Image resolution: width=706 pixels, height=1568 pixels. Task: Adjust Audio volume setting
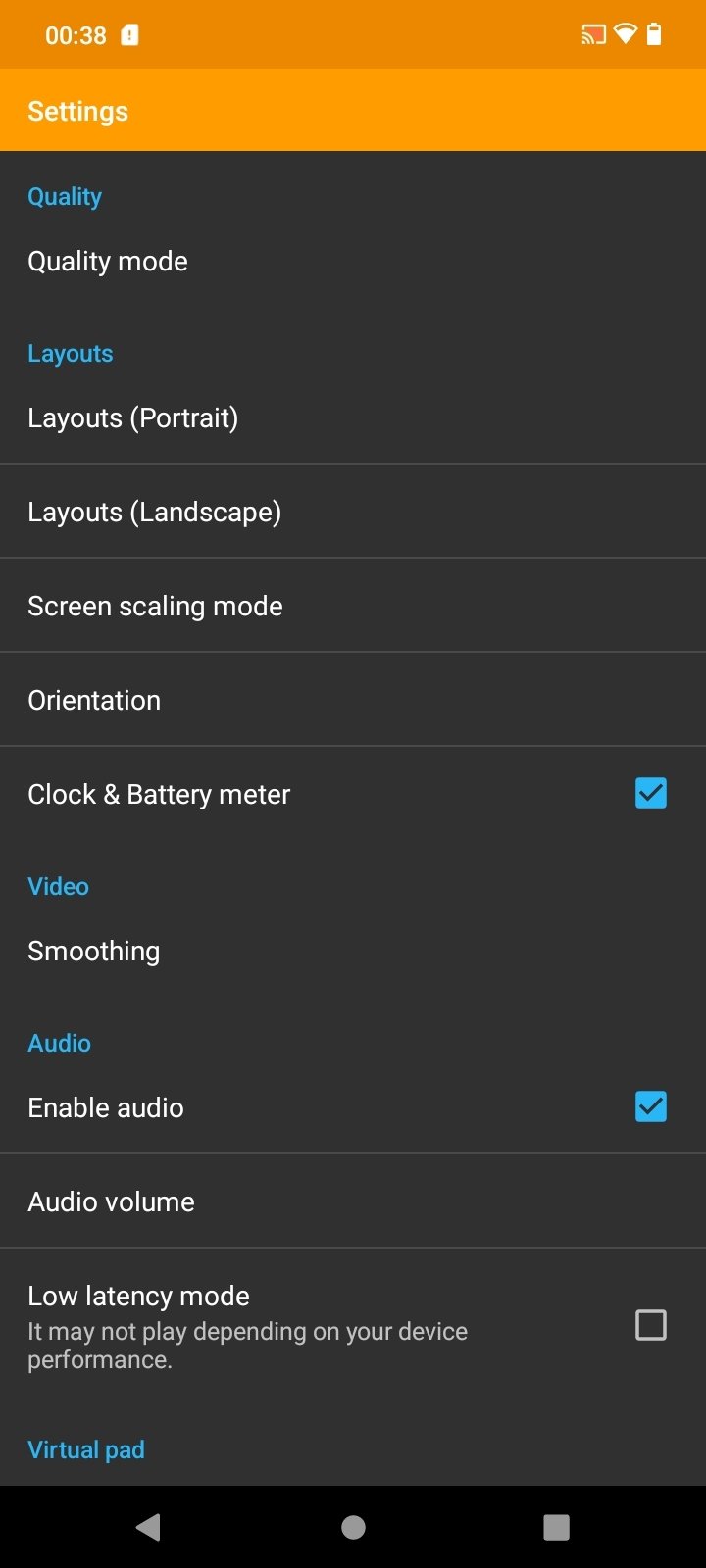(112, 1202)
